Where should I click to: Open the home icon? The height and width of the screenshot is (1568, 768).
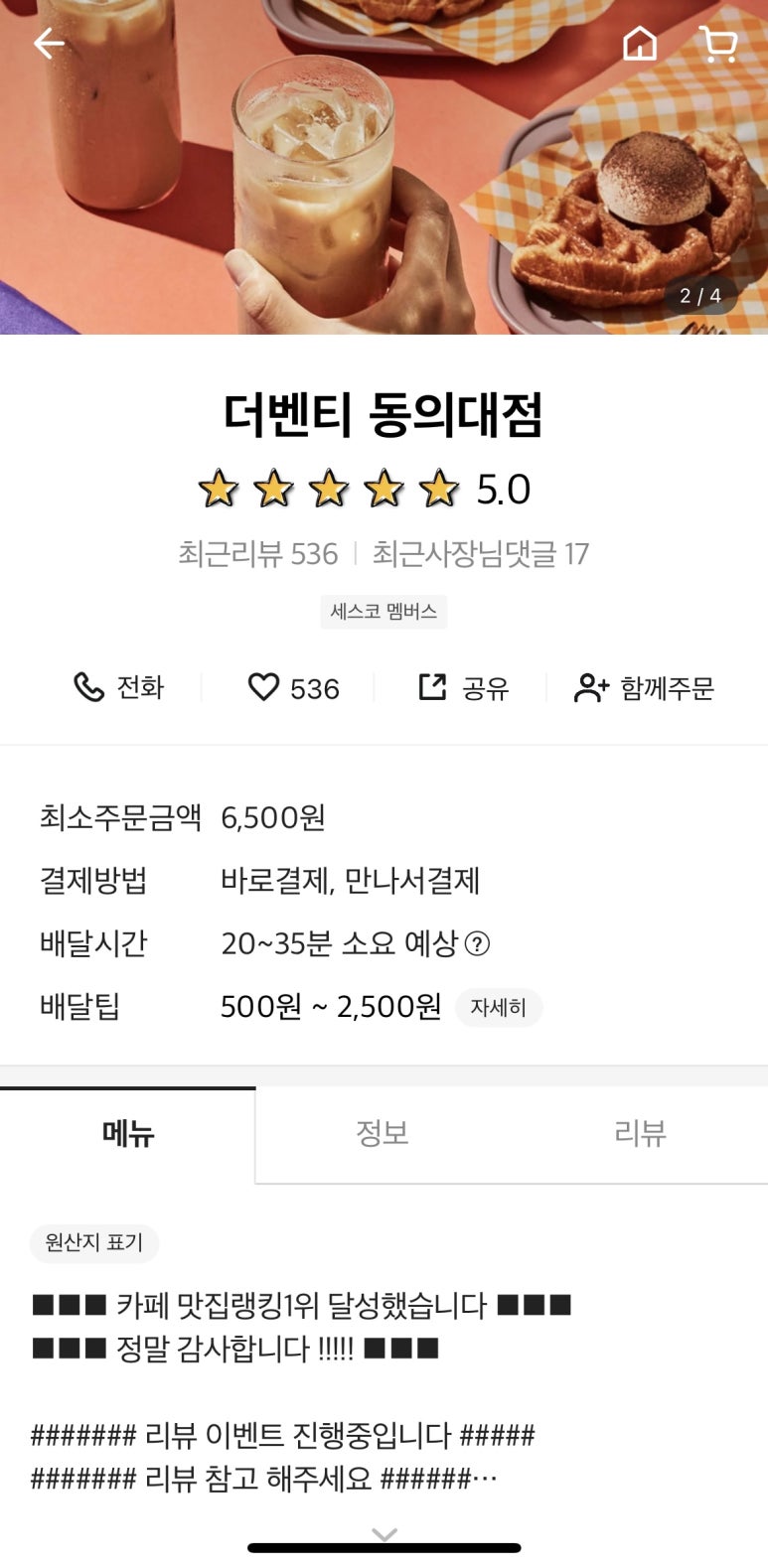(640, 44)
